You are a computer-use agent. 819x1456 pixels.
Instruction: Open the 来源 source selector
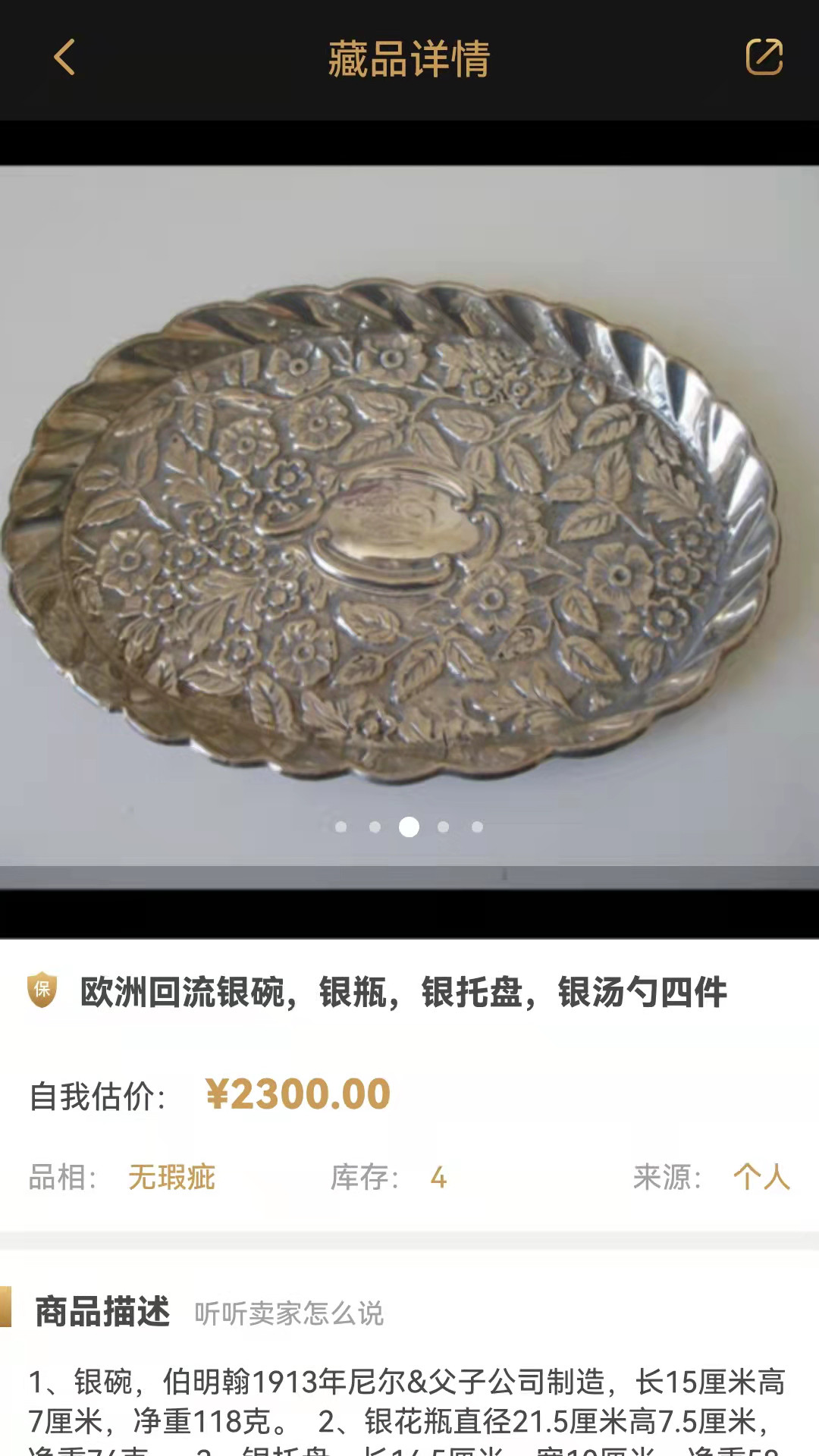[x=666, y=1178]
